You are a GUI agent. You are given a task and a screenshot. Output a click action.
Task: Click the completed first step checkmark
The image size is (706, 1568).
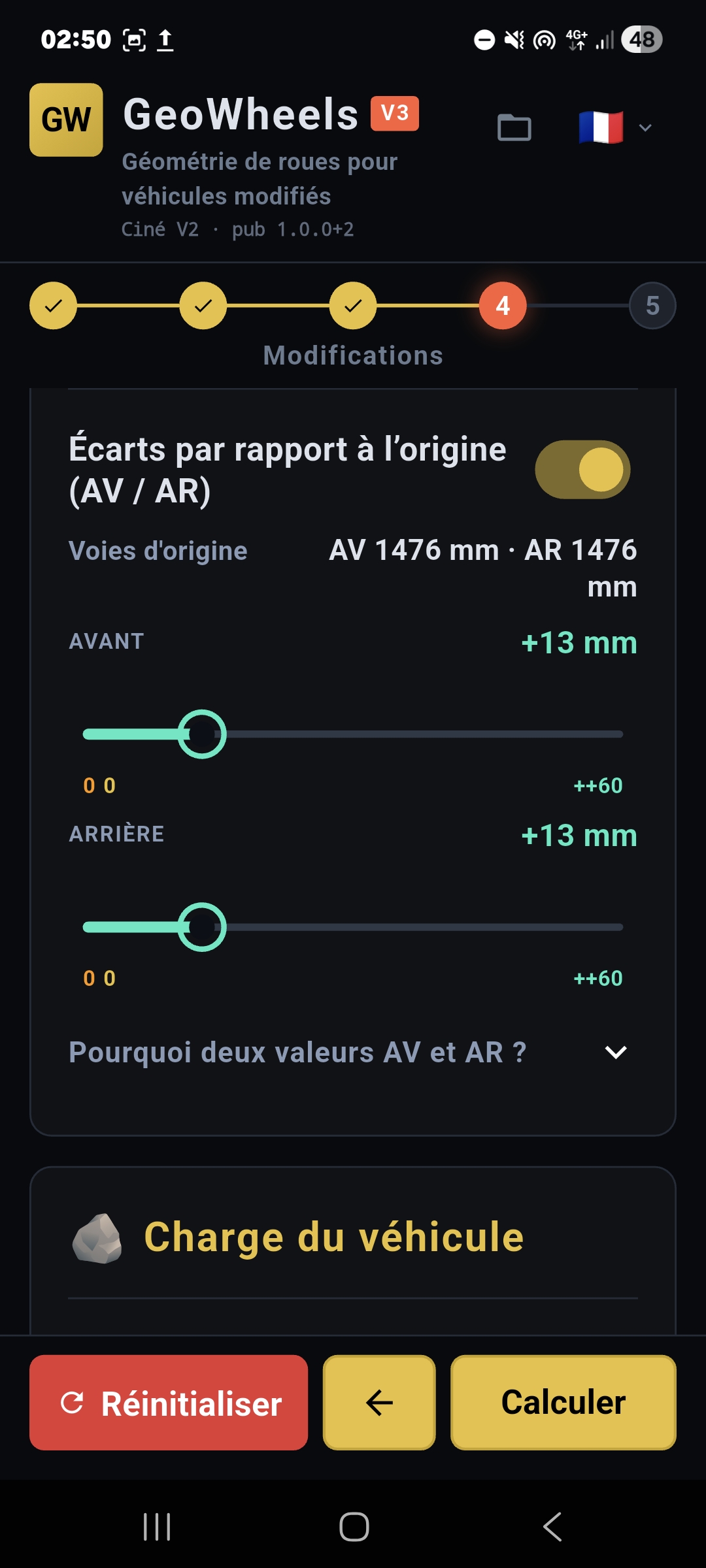point(53,305)
